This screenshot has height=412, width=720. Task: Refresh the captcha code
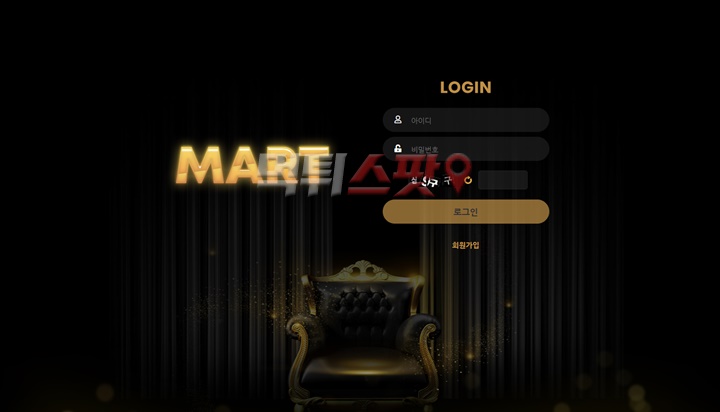tap(468, 180)
